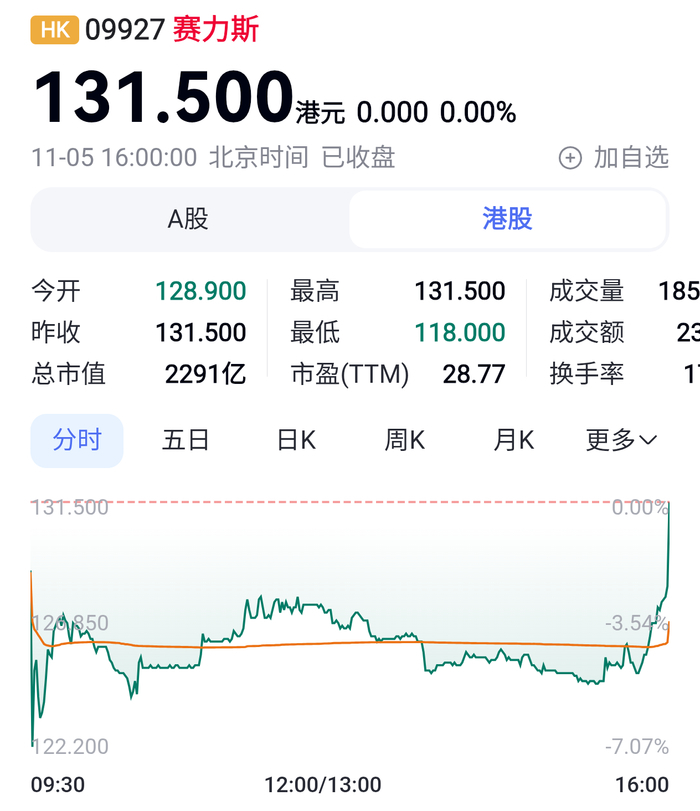The height and width of the screenshot is (811, 700).
Task: View the 周K weekly chart
Action: [x=405, y=440]
